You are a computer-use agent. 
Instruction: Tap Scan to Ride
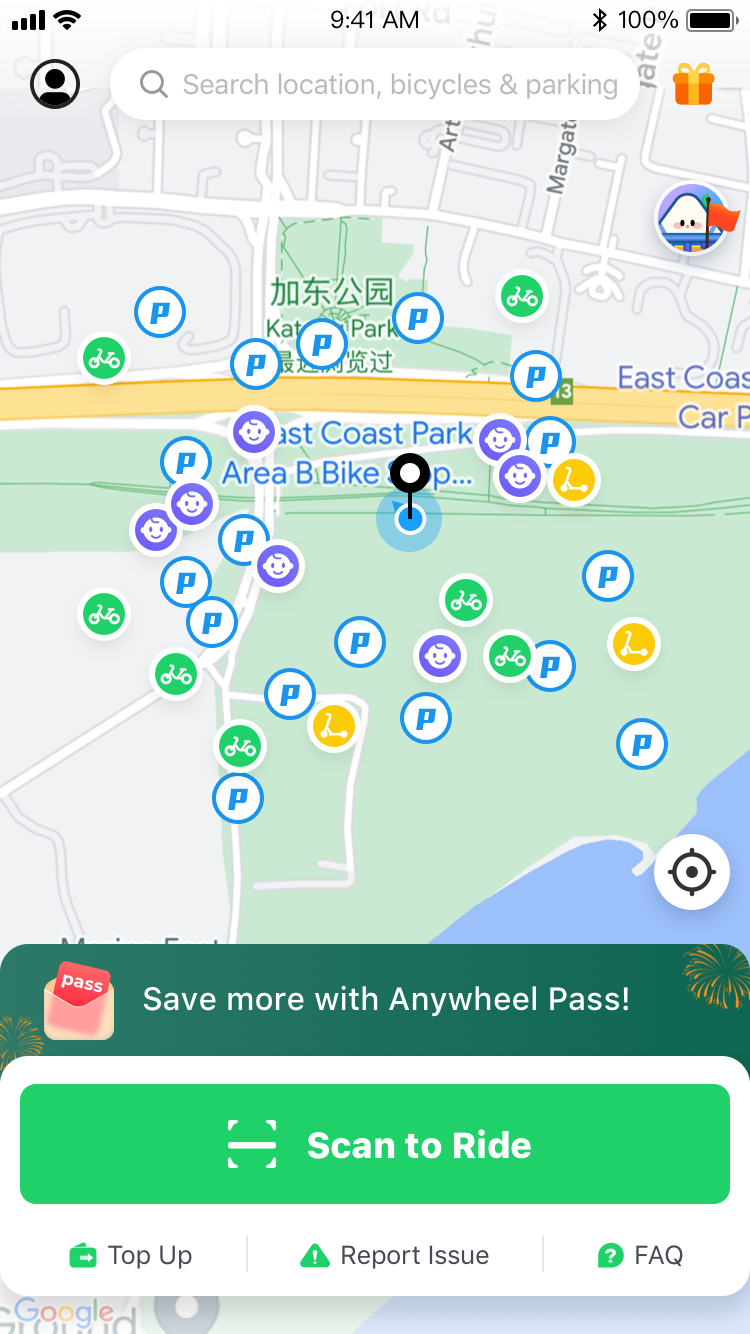pyautogui.click(x=375, y=1144)
